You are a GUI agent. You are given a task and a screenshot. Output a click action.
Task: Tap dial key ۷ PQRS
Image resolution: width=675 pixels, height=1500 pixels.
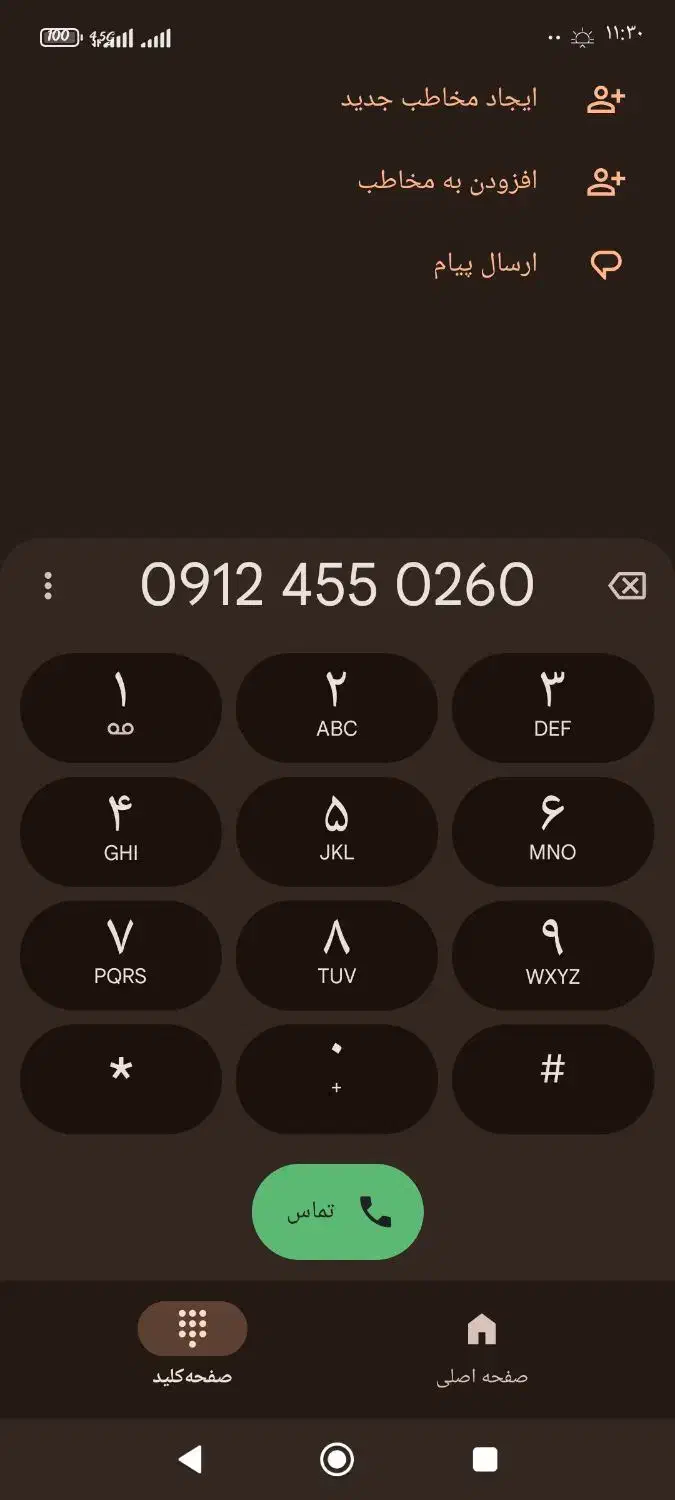[121, 956]
